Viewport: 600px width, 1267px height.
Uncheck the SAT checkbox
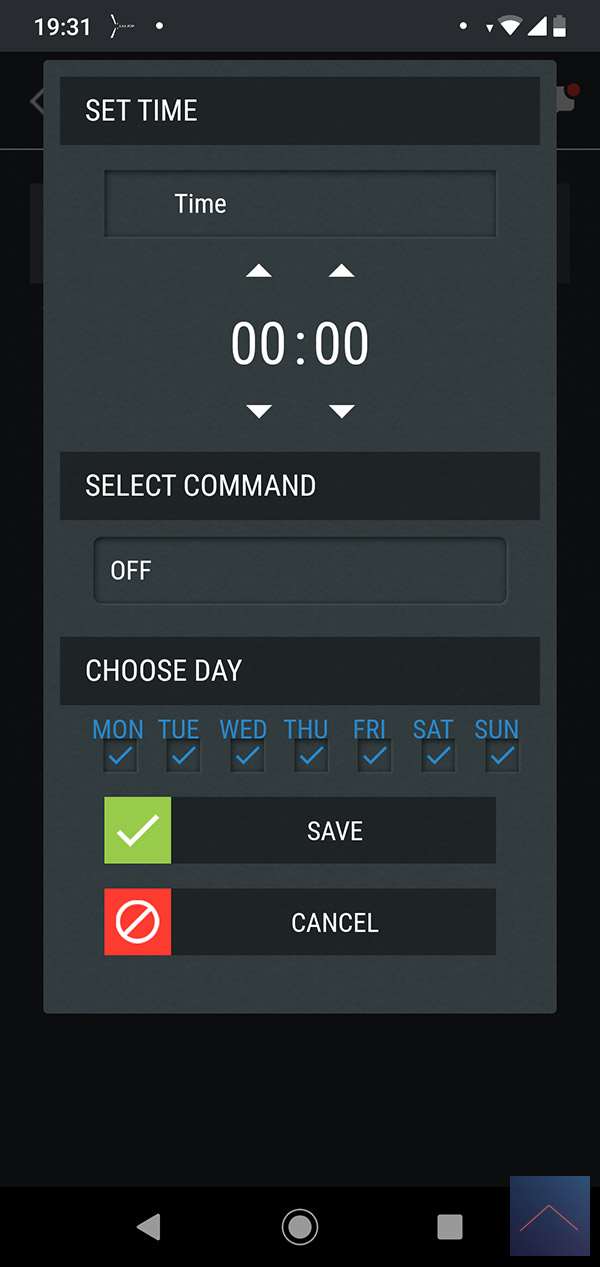[x=438, y=757]
